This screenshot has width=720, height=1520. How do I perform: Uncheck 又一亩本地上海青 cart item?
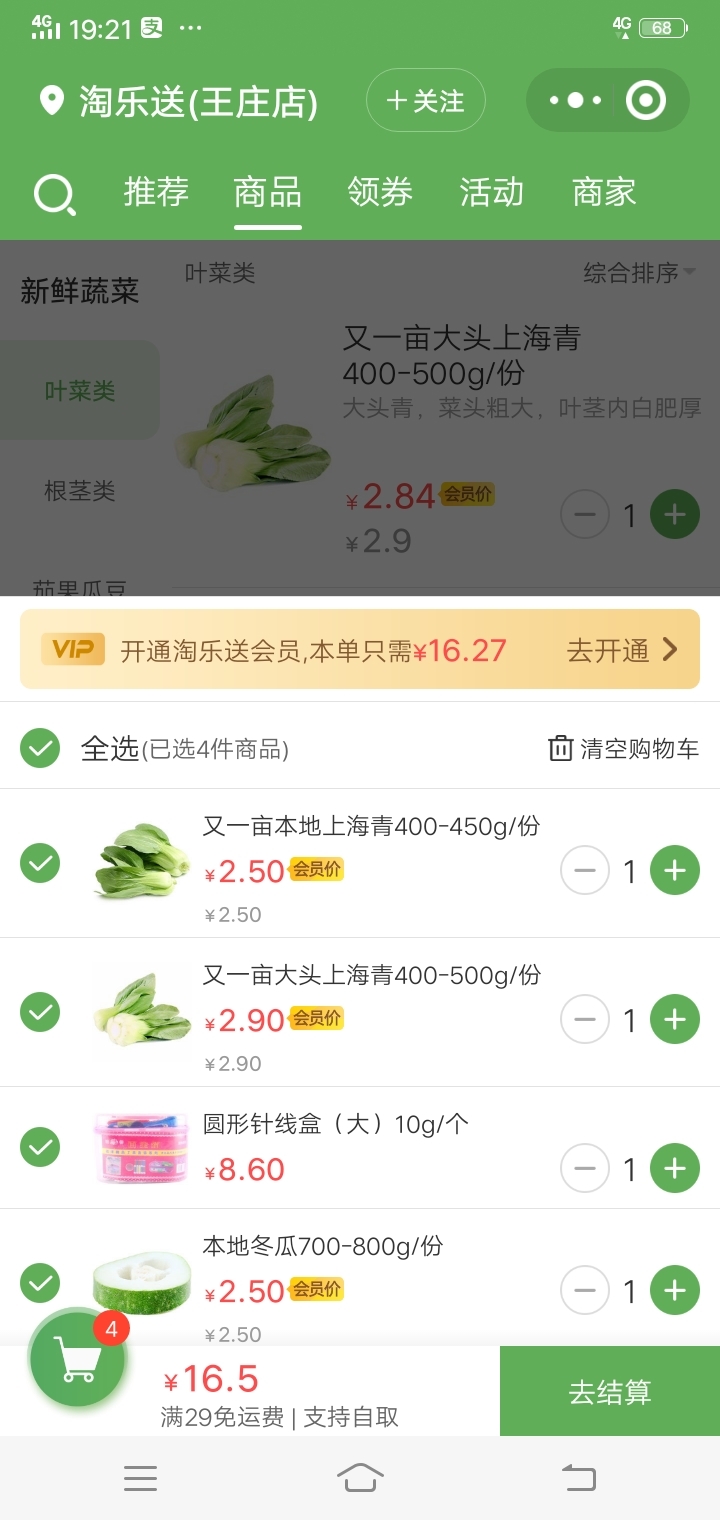tap(41, 863)
